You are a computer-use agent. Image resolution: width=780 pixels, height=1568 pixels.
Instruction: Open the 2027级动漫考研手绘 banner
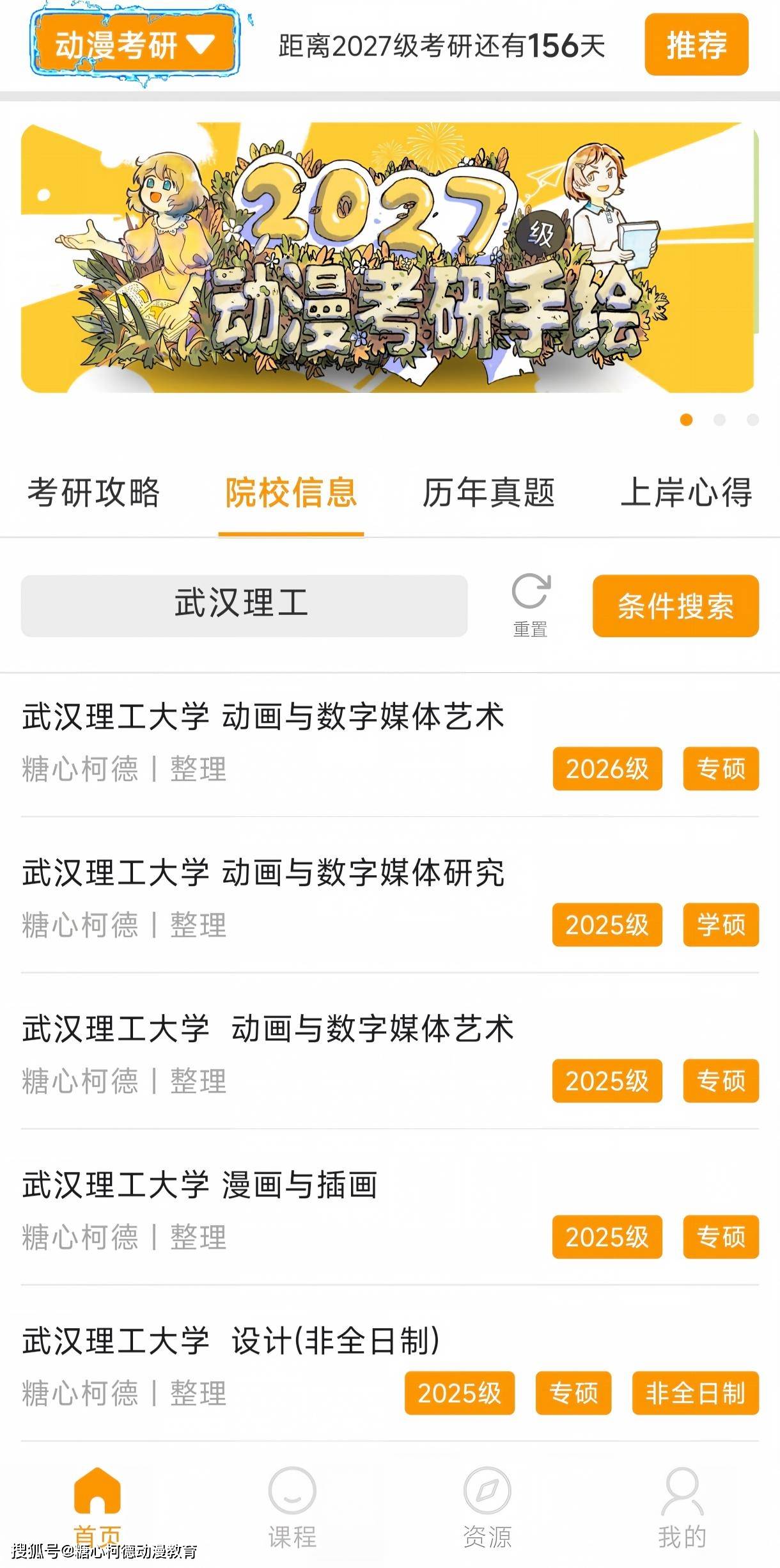click(387, 257)
